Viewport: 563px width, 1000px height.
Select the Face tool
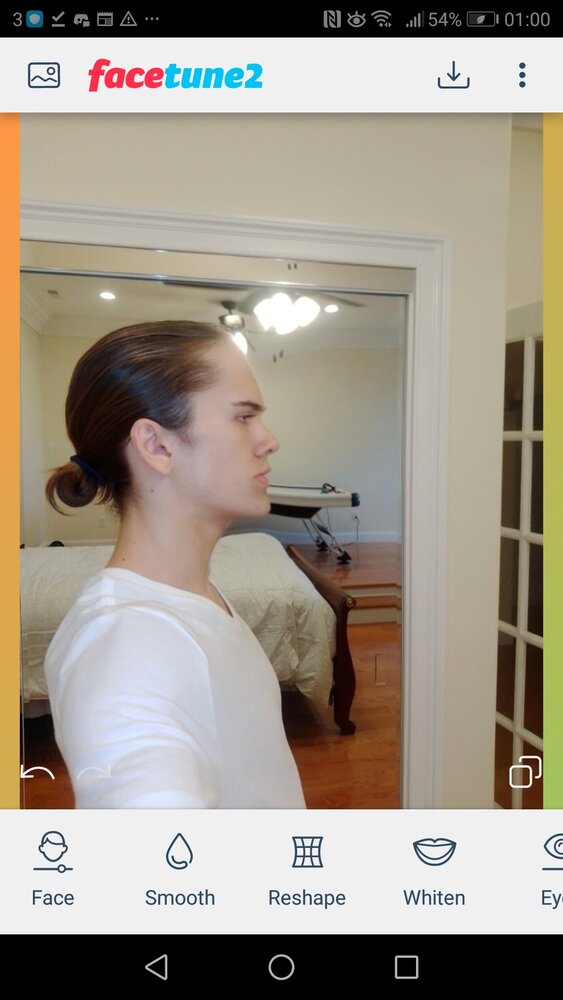[53, 868]
